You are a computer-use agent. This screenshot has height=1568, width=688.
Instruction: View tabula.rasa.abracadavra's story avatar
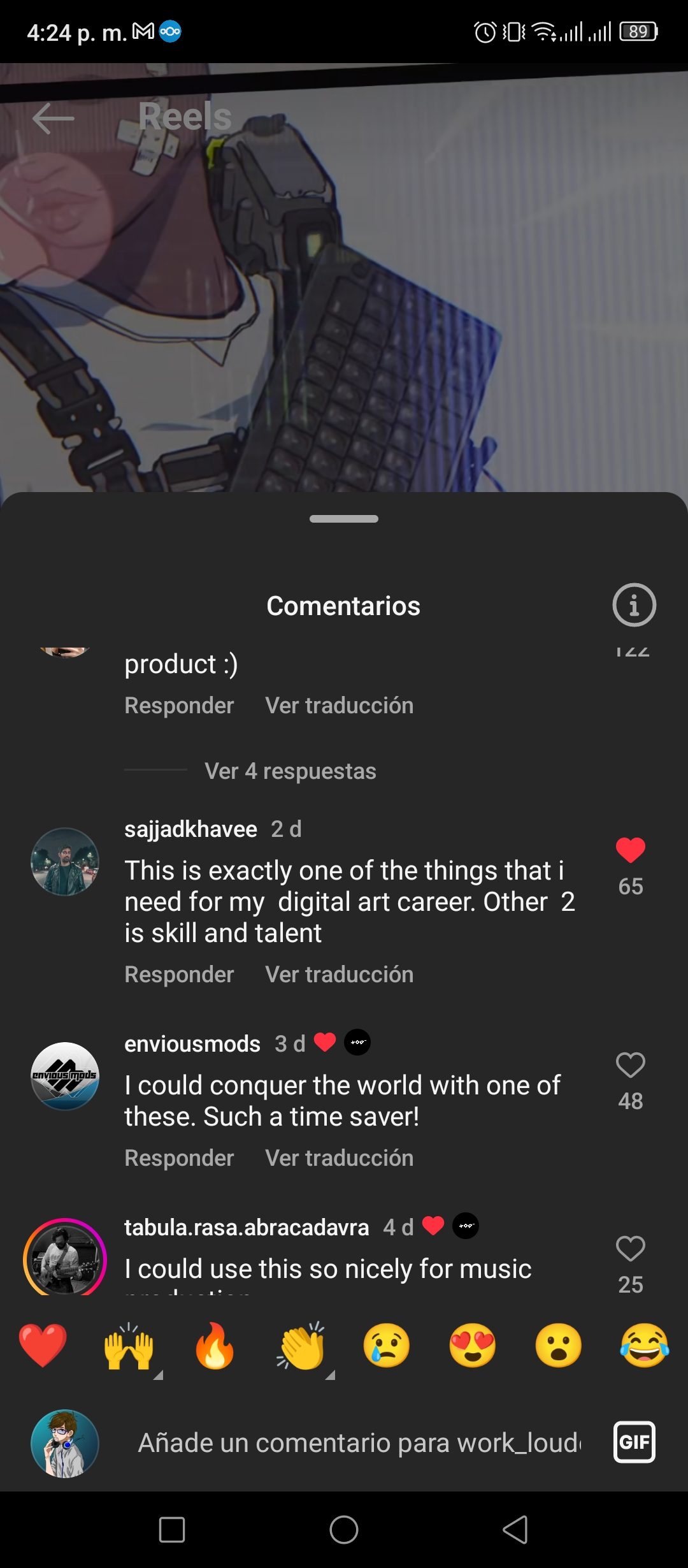pyautogui.click(x=65, y=1257)
